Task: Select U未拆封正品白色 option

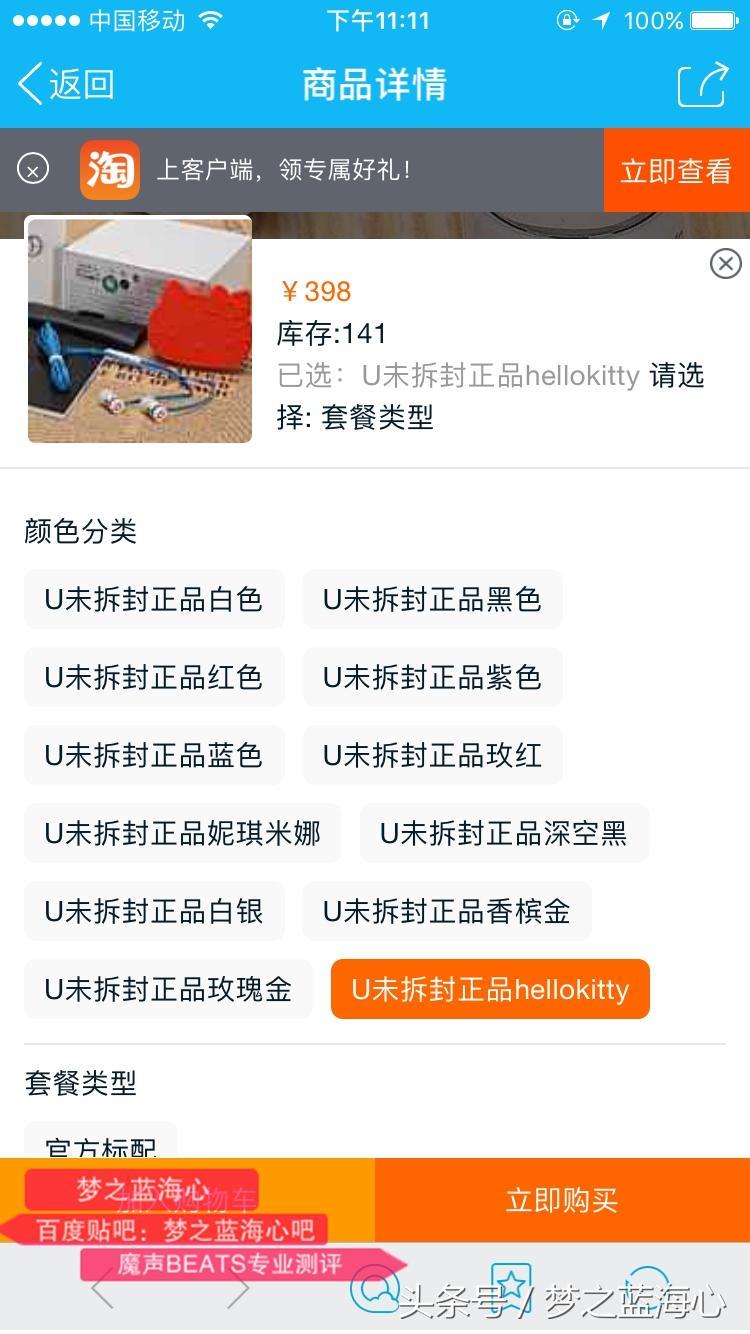Action: coord(154,599)
